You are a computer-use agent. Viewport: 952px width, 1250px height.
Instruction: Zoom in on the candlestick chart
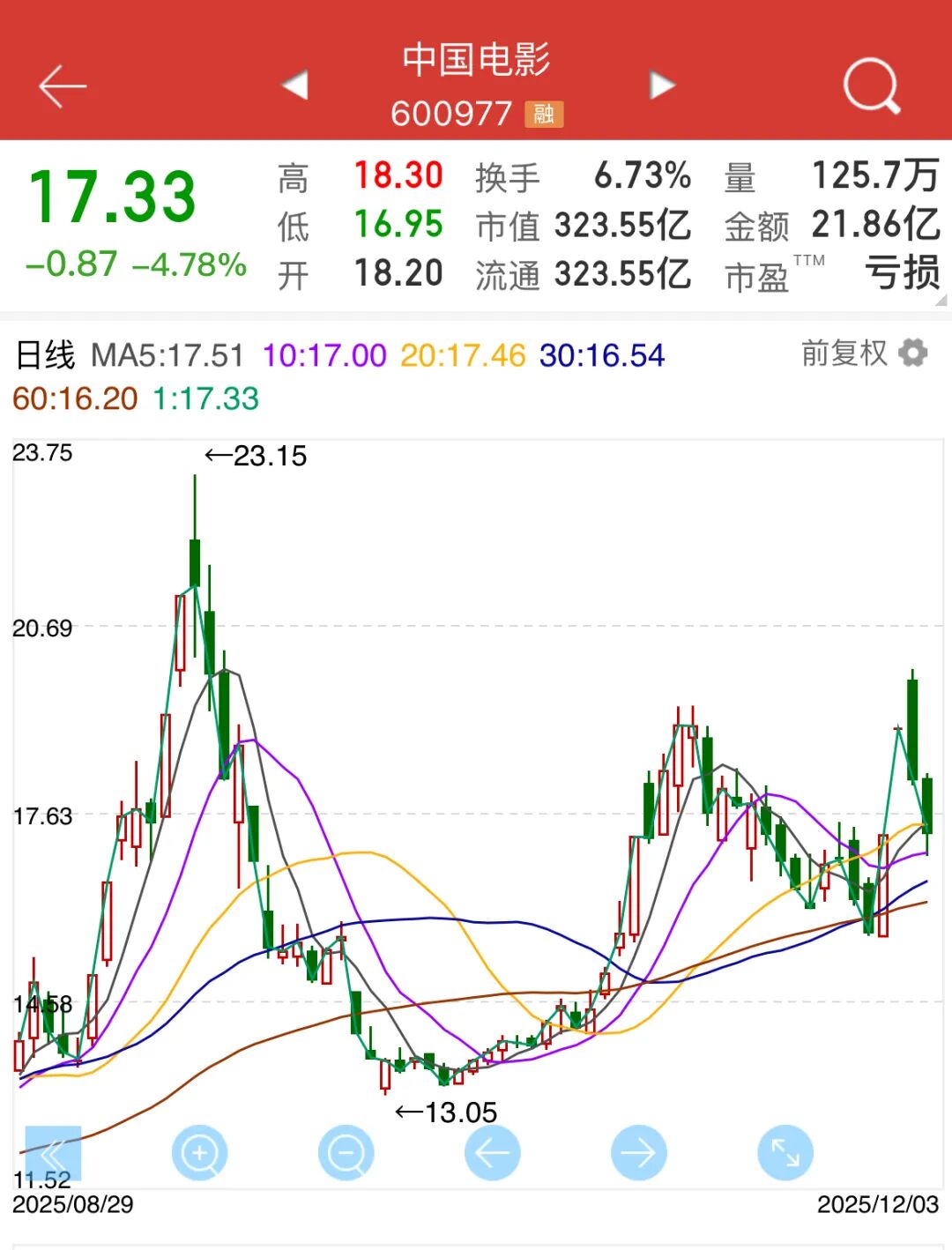pos(199,1152)
